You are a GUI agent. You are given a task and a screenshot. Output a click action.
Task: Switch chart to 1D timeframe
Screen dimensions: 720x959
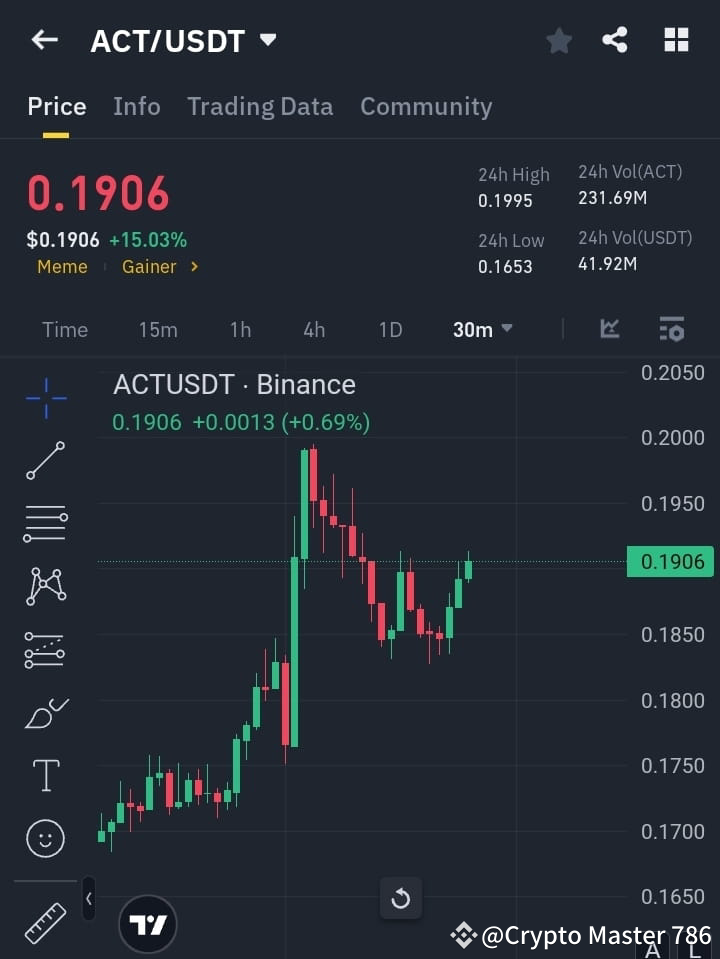point(390,329)
